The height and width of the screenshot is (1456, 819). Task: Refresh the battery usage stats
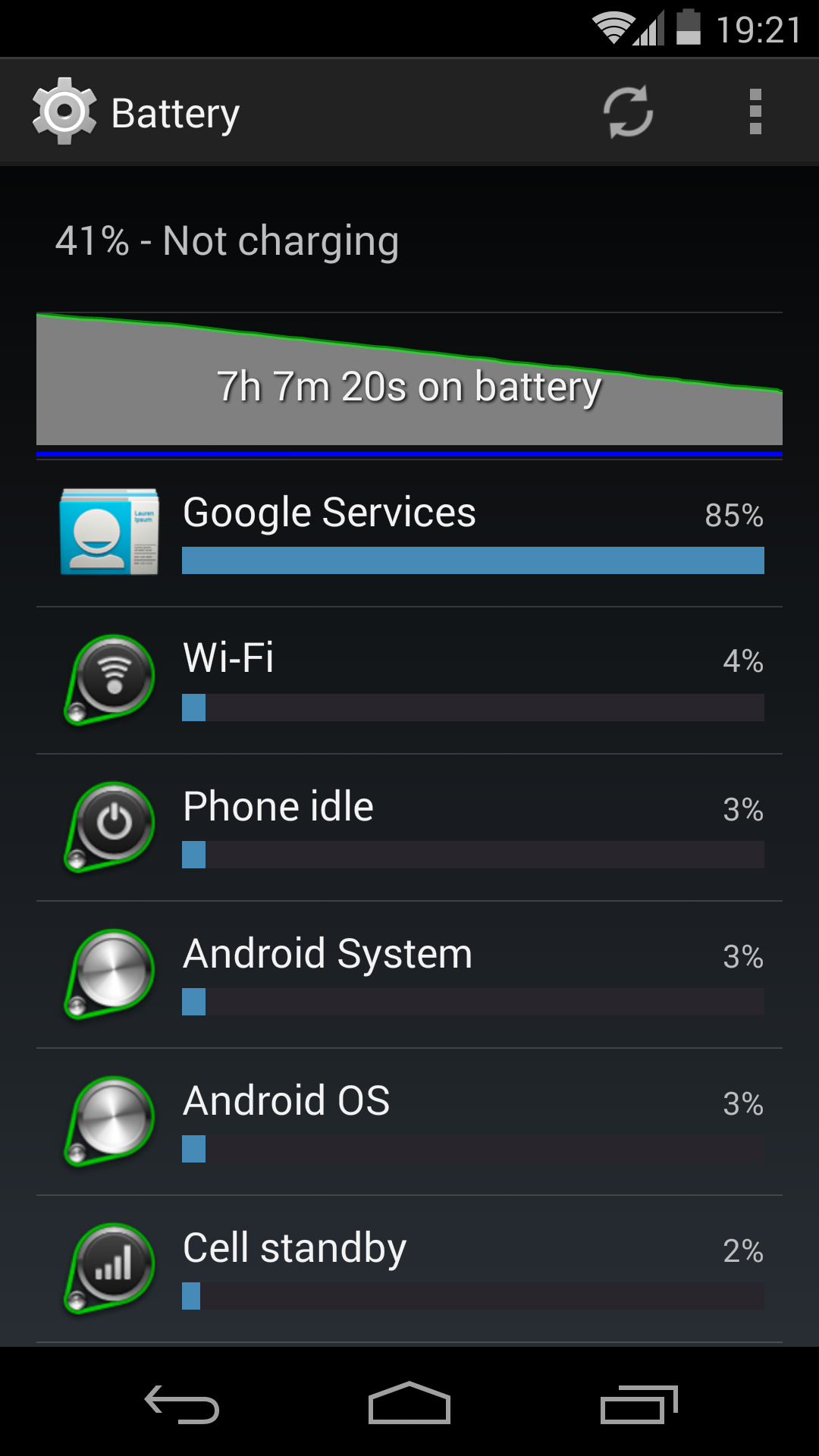628,112
